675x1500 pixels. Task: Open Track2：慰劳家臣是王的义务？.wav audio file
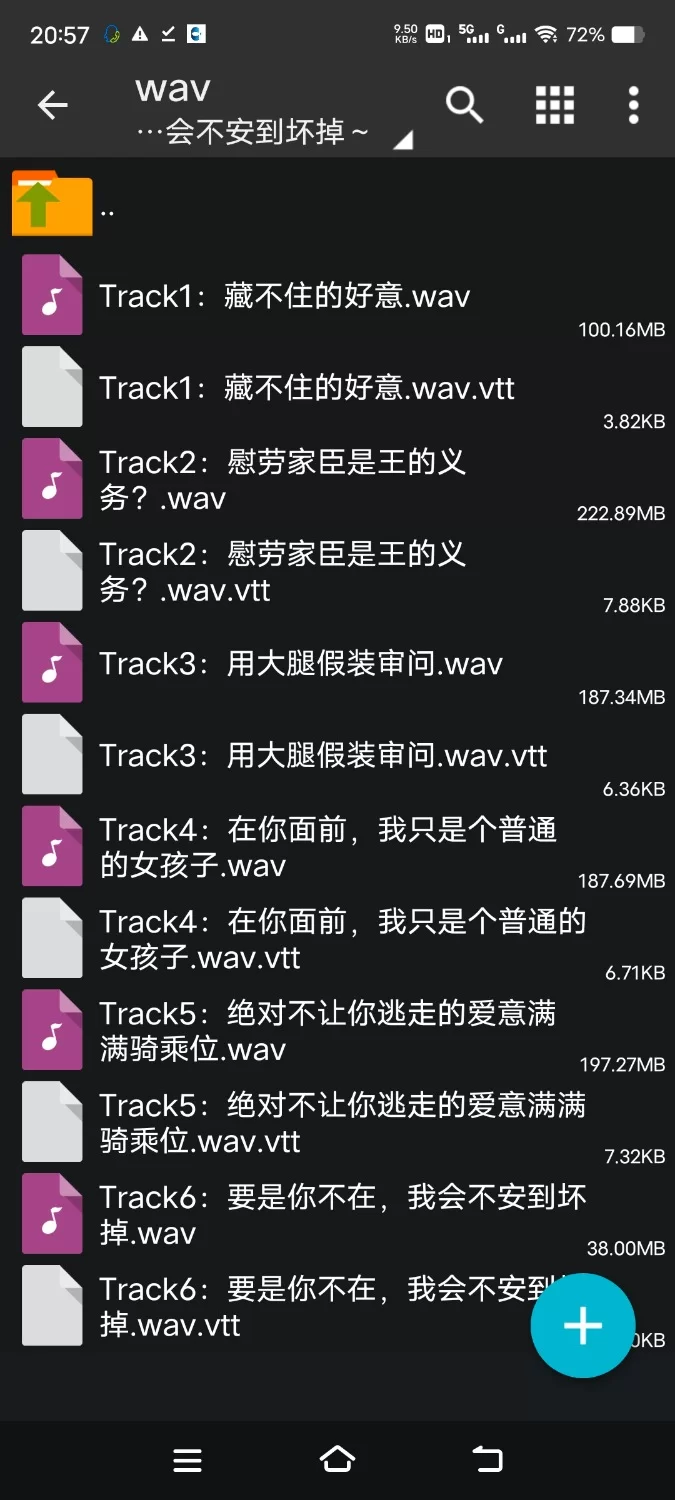pyautogui.click(x=284, y=480)
